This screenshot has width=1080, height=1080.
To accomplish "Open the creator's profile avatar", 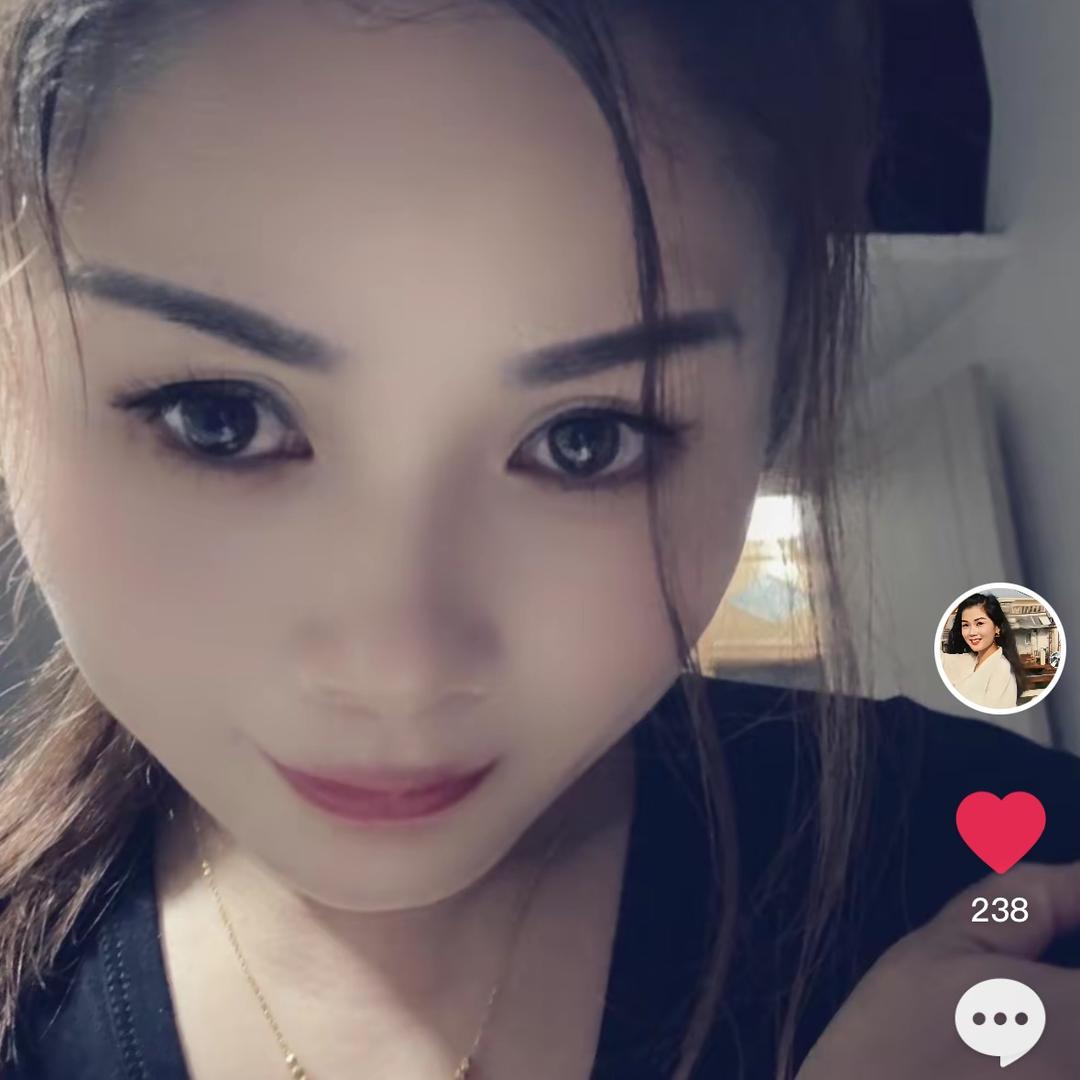I will tap(999, 648).
